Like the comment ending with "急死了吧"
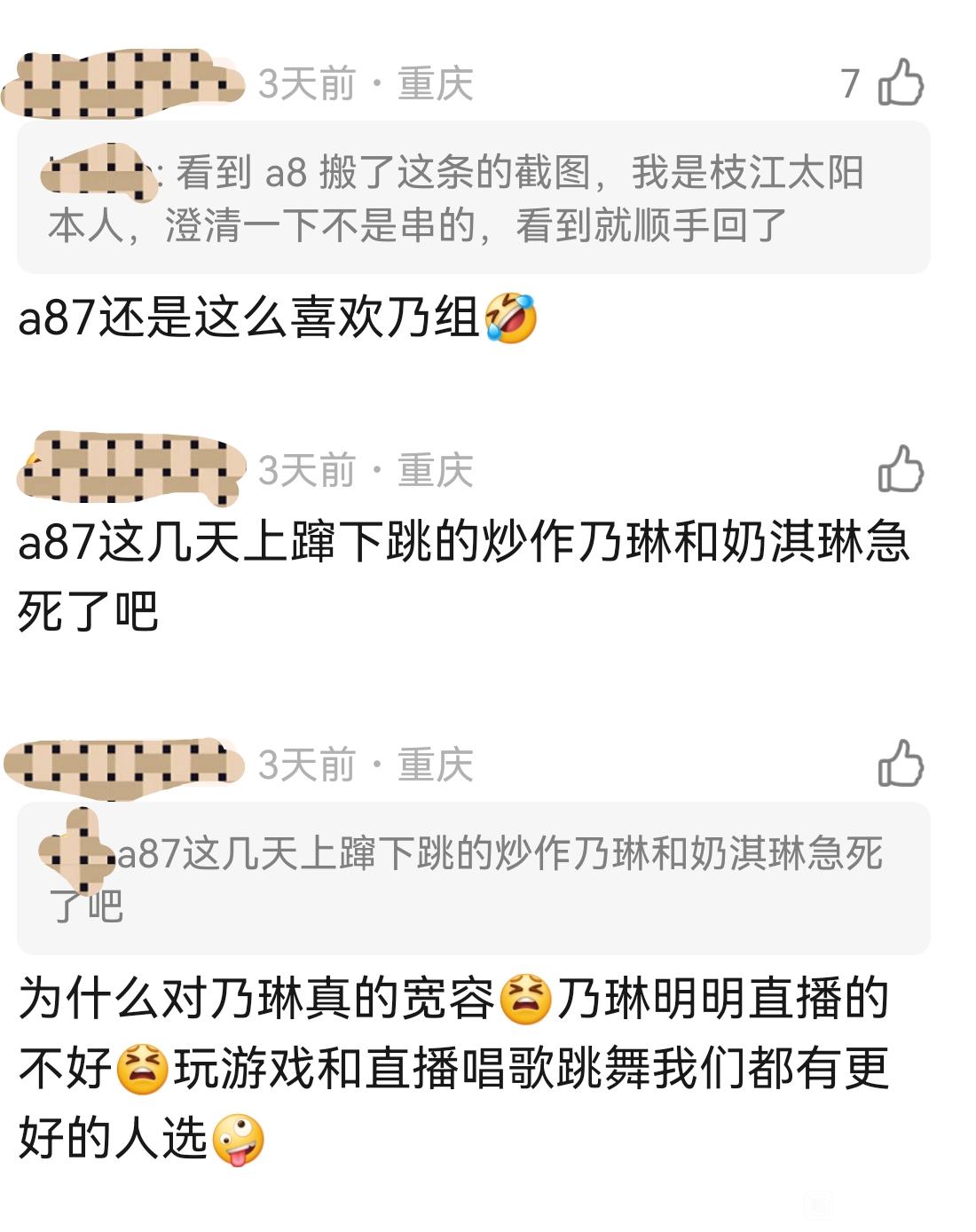 pyautogui.click(x=901, y=469)
